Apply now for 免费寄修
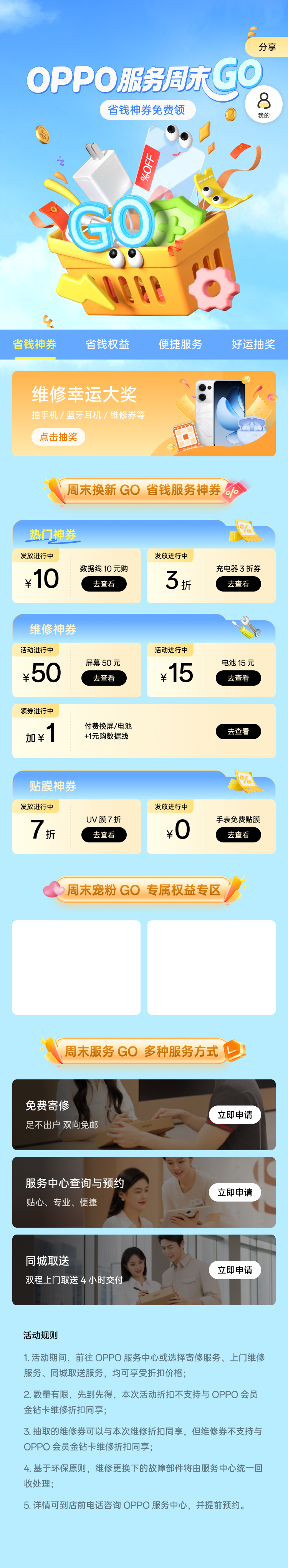The image size is (288, 1568). [x=235, y=1114]
